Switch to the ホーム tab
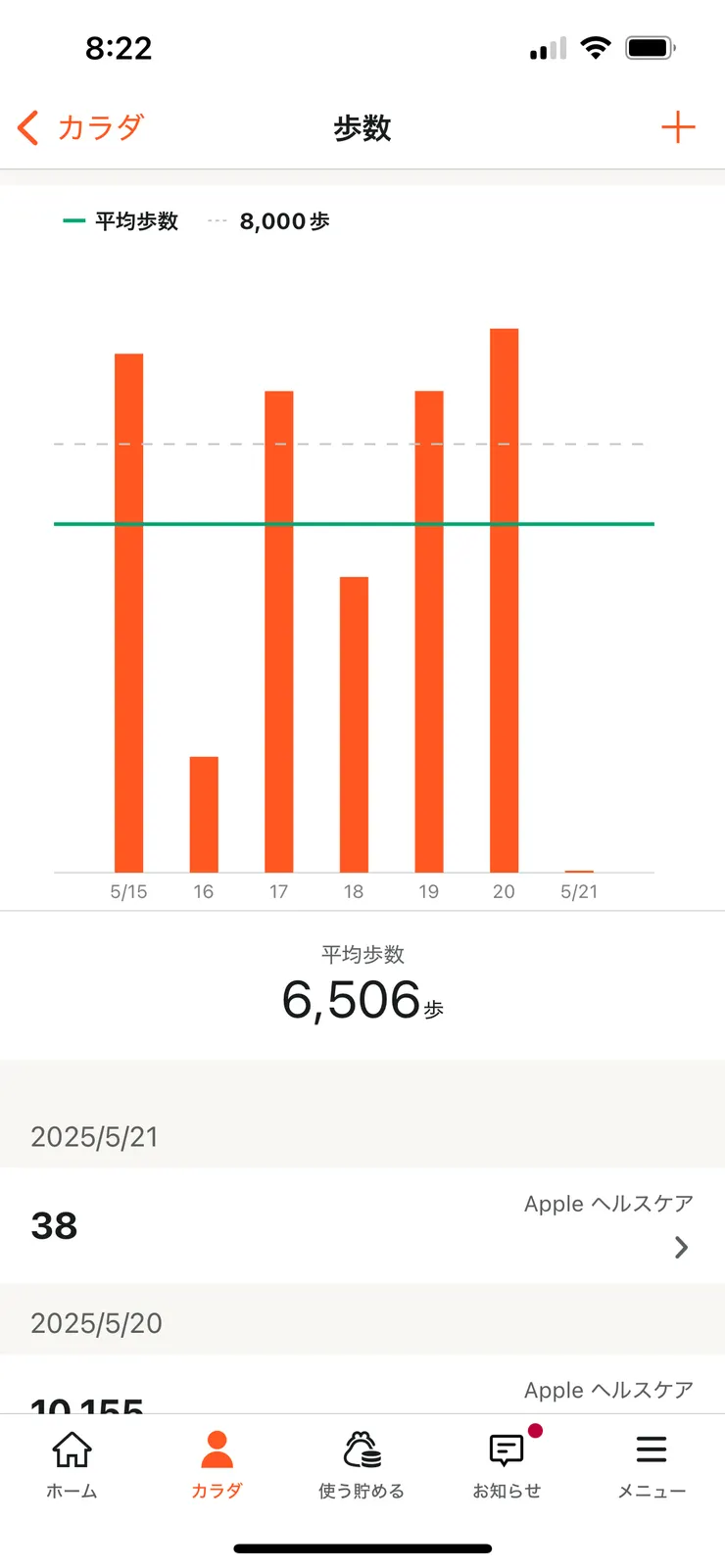The height and width of the screenshot is (1568, 725). (72, 1464)
